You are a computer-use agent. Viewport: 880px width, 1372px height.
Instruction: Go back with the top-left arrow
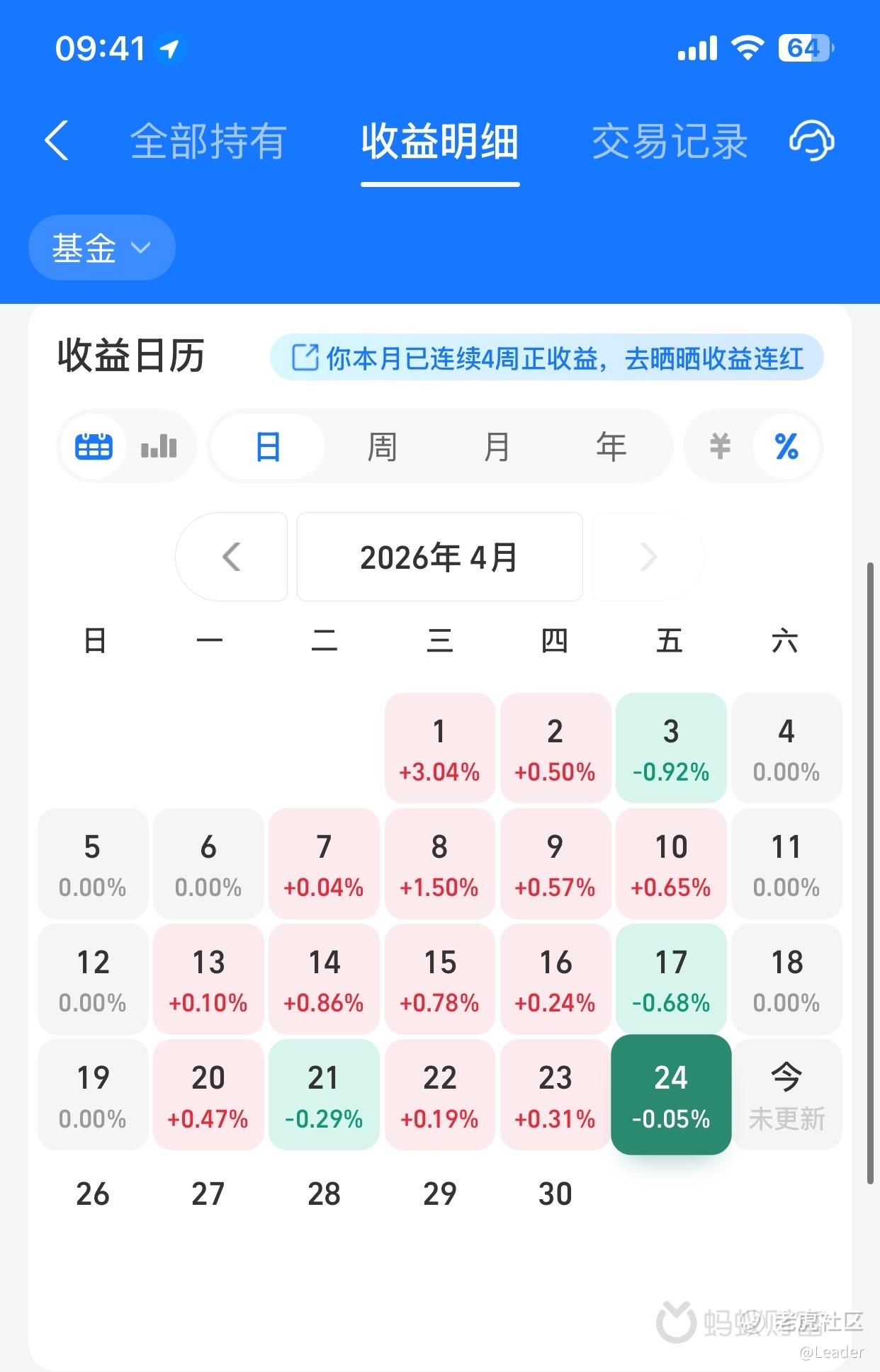pos(57,140)
